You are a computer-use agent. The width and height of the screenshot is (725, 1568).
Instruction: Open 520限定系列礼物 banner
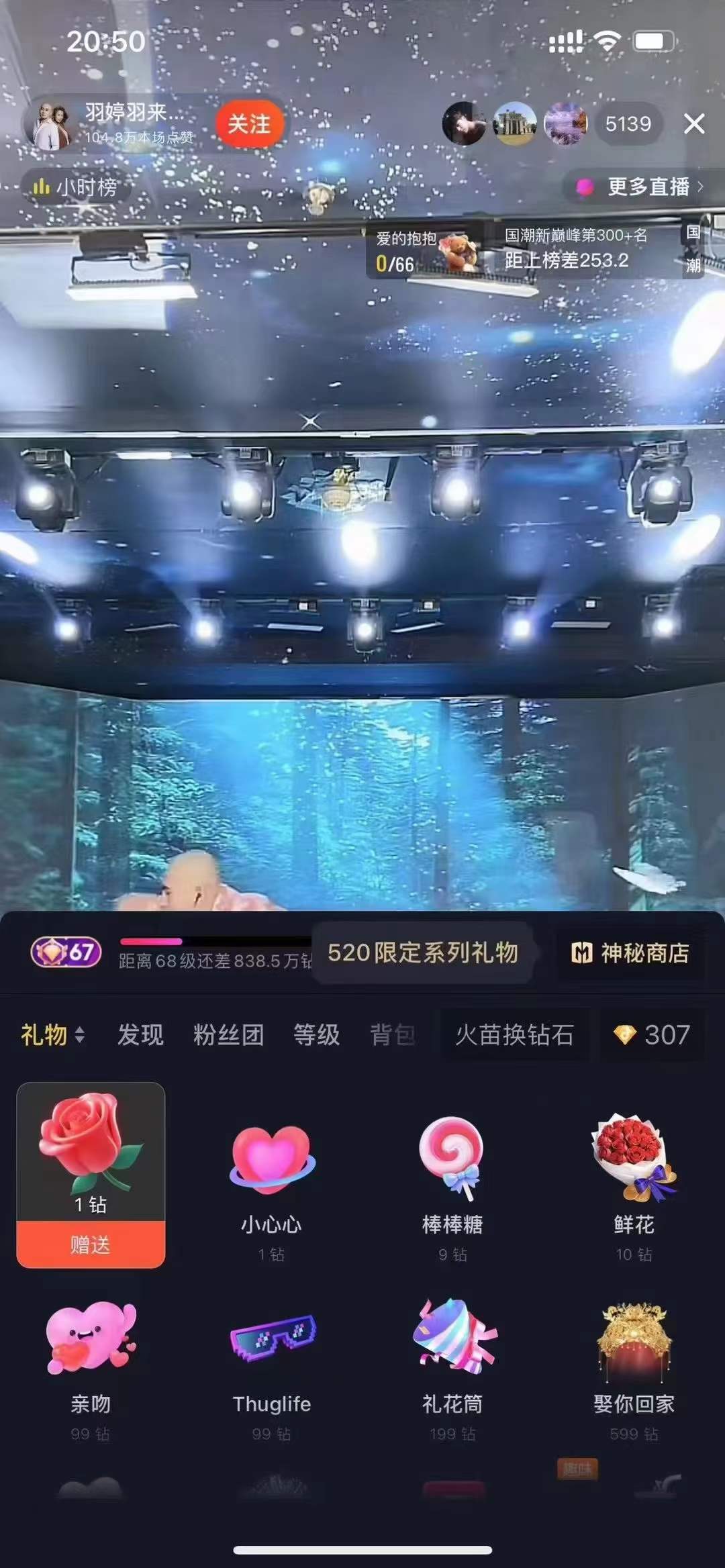423,952
